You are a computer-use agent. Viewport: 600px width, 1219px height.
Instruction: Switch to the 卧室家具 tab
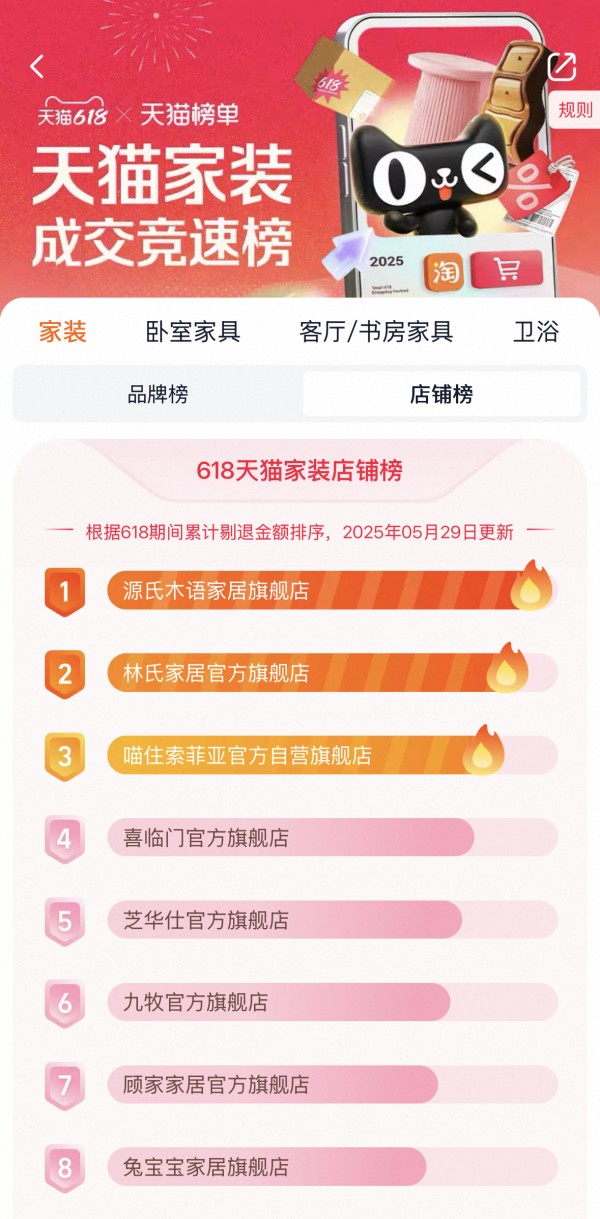(193, 332)
